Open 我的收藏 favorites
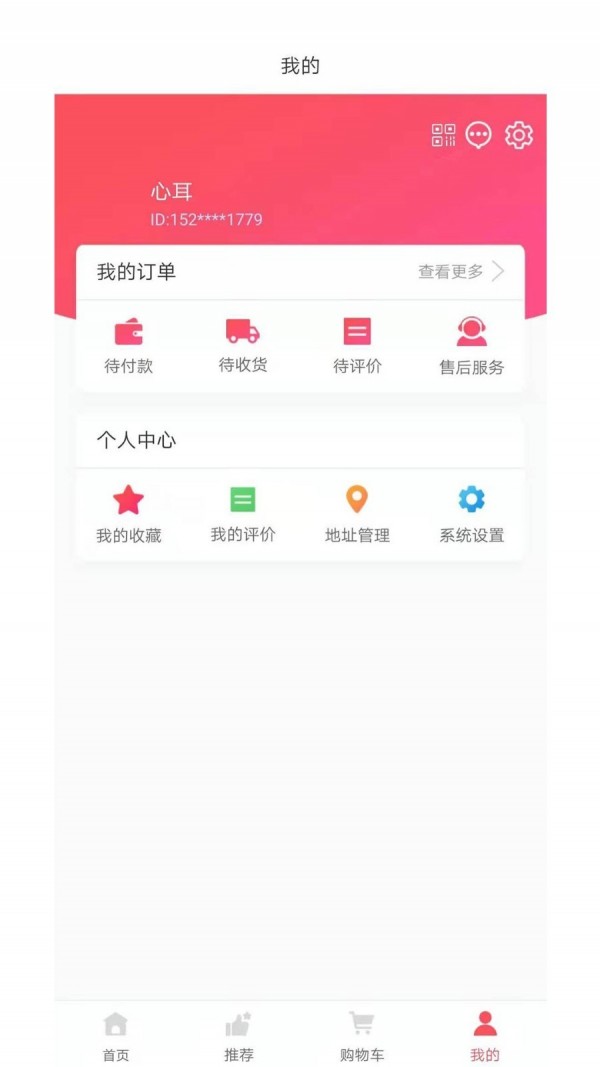Viewport: 600px width, 1067px height. pos(129,513)
